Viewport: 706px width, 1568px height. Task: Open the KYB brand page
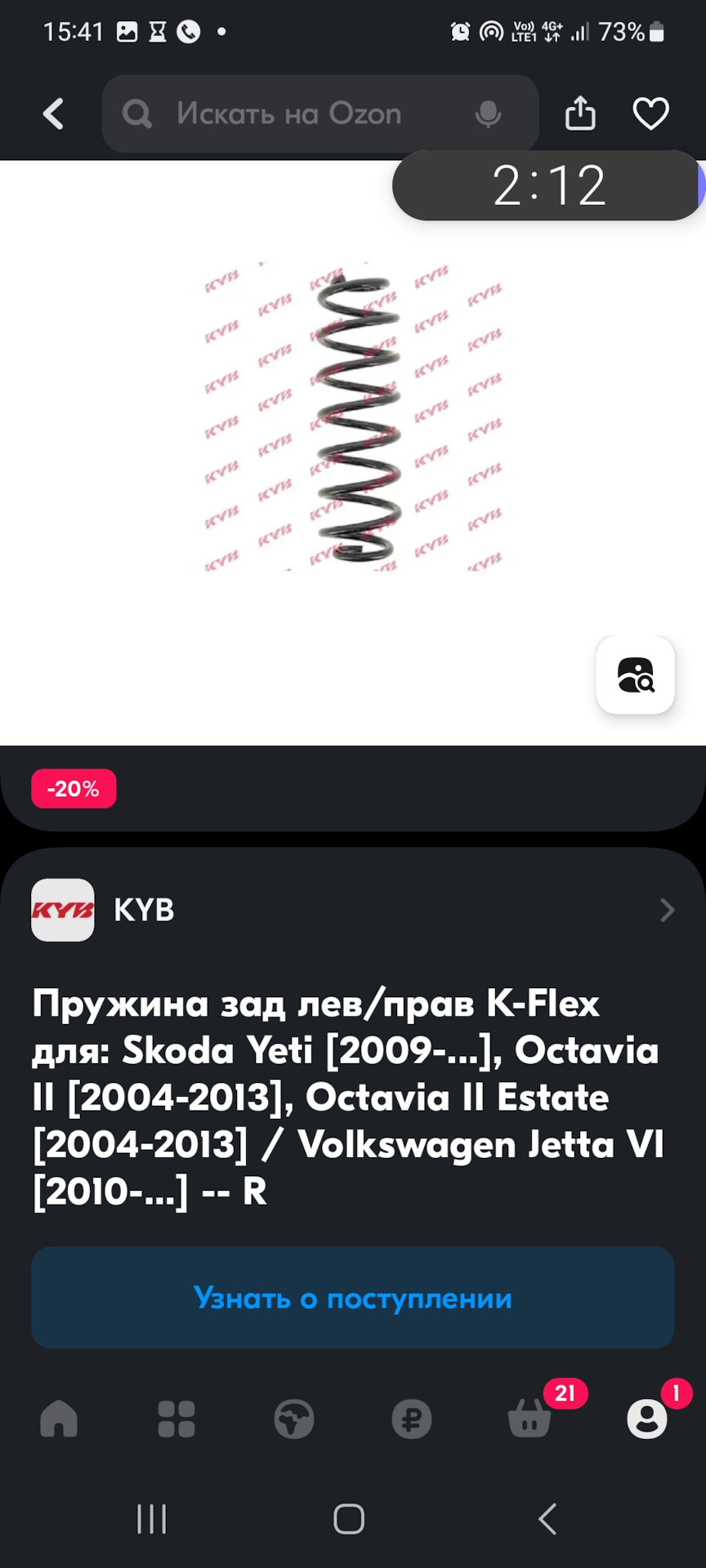pos(353,910)
